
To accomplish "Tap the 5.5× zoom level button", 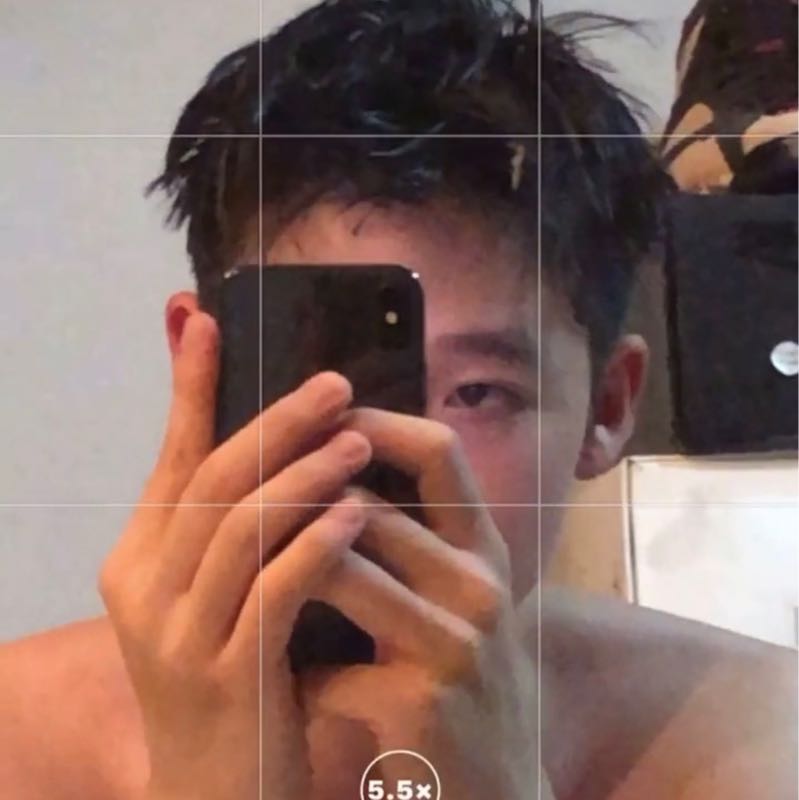I will pyautogui.click(x=399, y=782).
